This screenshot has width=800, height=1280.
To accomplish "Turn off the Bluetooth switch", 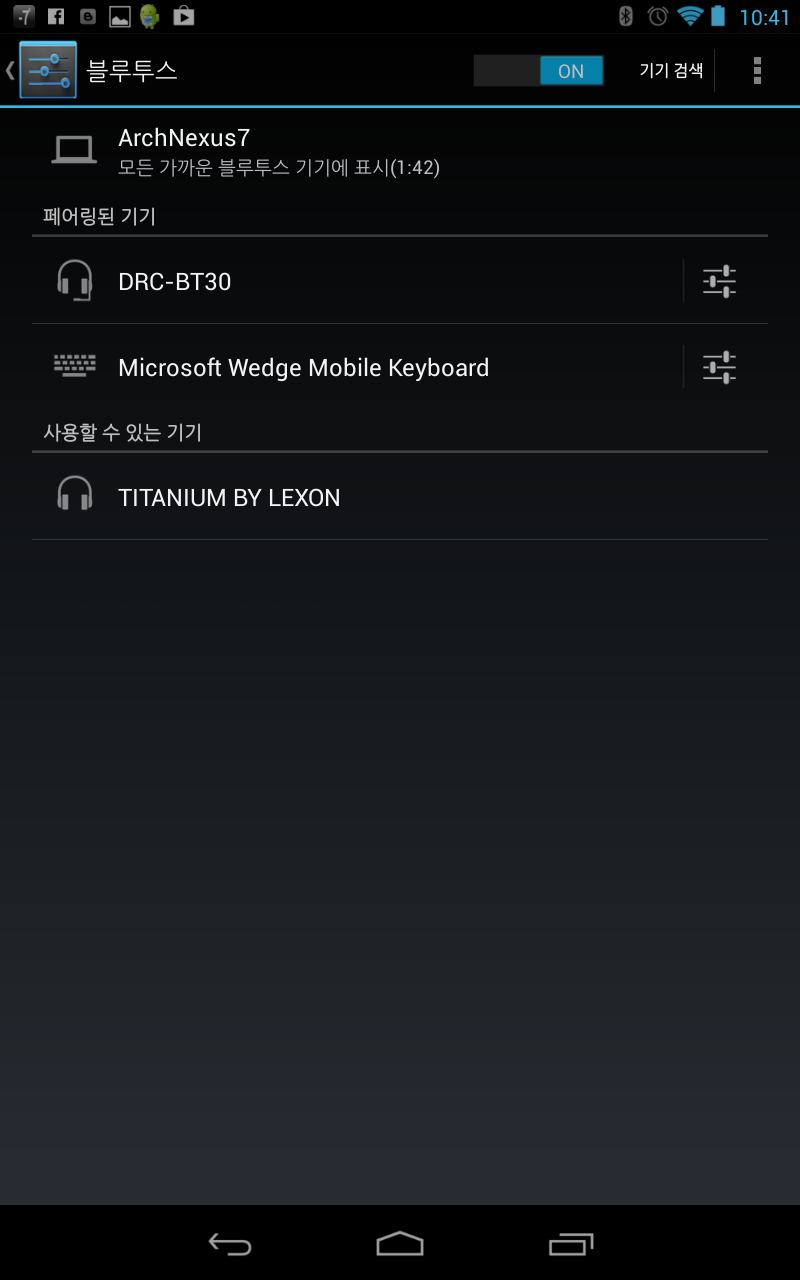I will tap(539, 71).
